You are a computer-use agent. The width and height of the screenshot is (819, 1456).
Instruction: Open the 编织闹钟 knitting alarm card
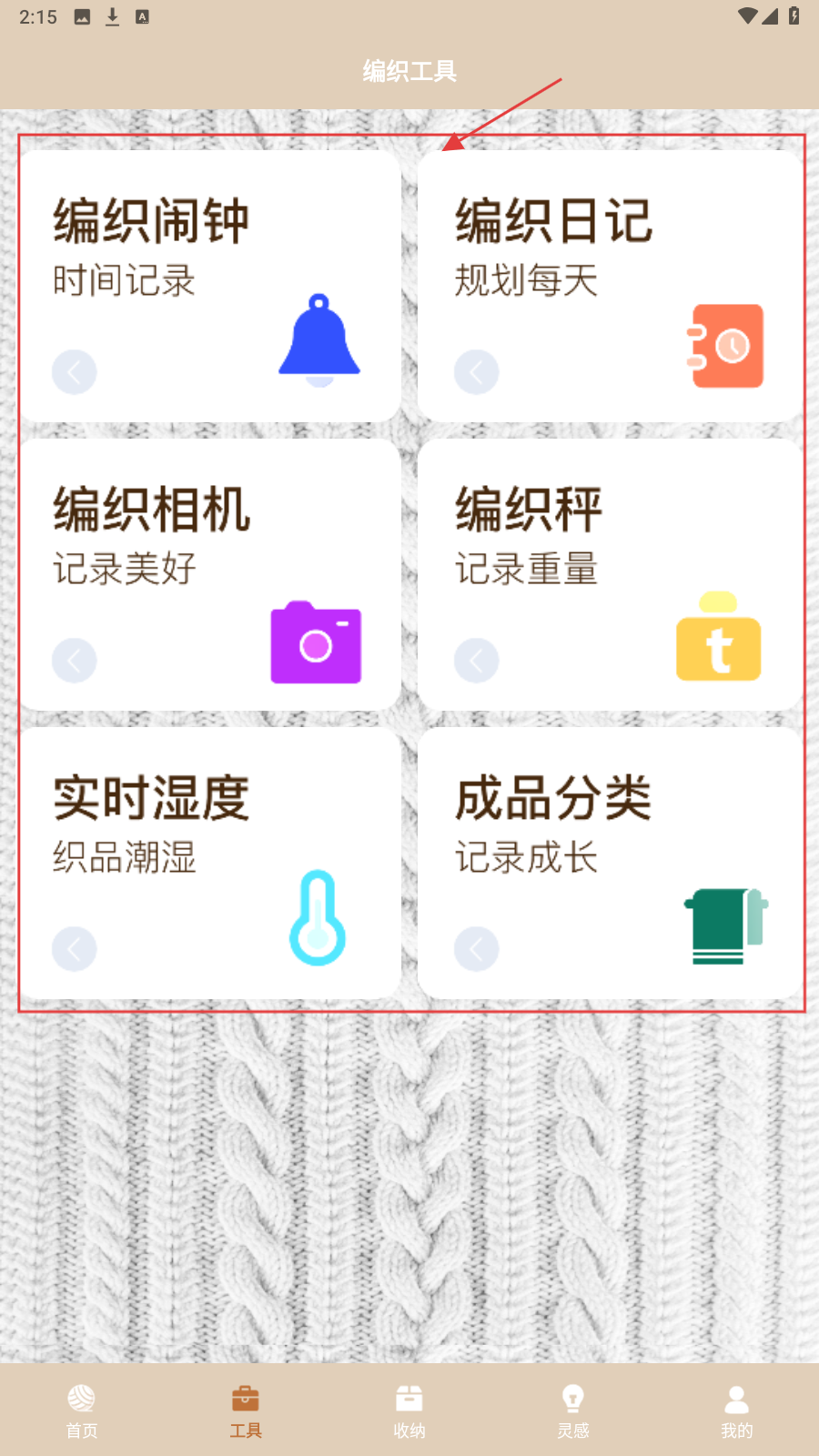(x=210, y=286)
